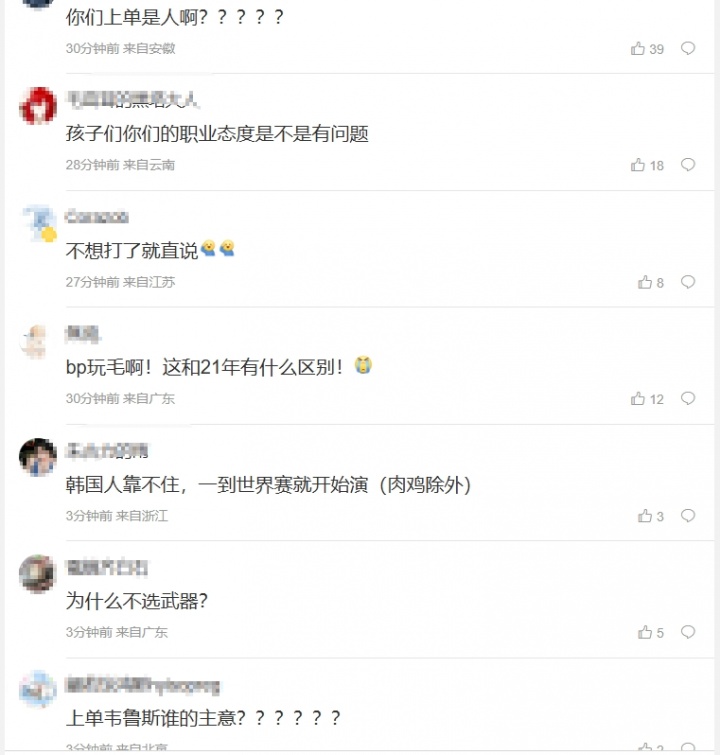Reply to the comment 为什么不选武器

click(688, 633)
